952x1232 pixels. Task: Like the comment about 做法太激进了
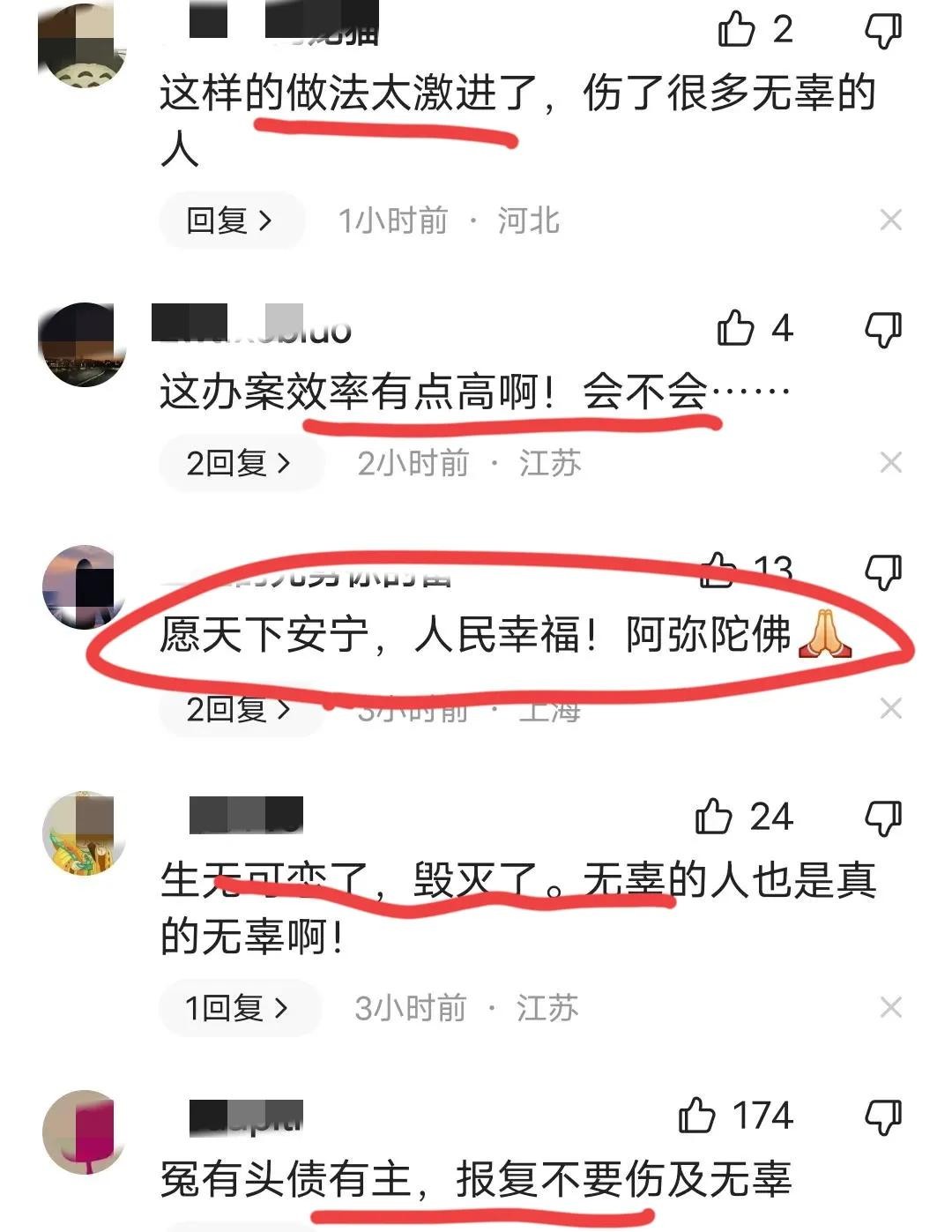click(737, 30)
